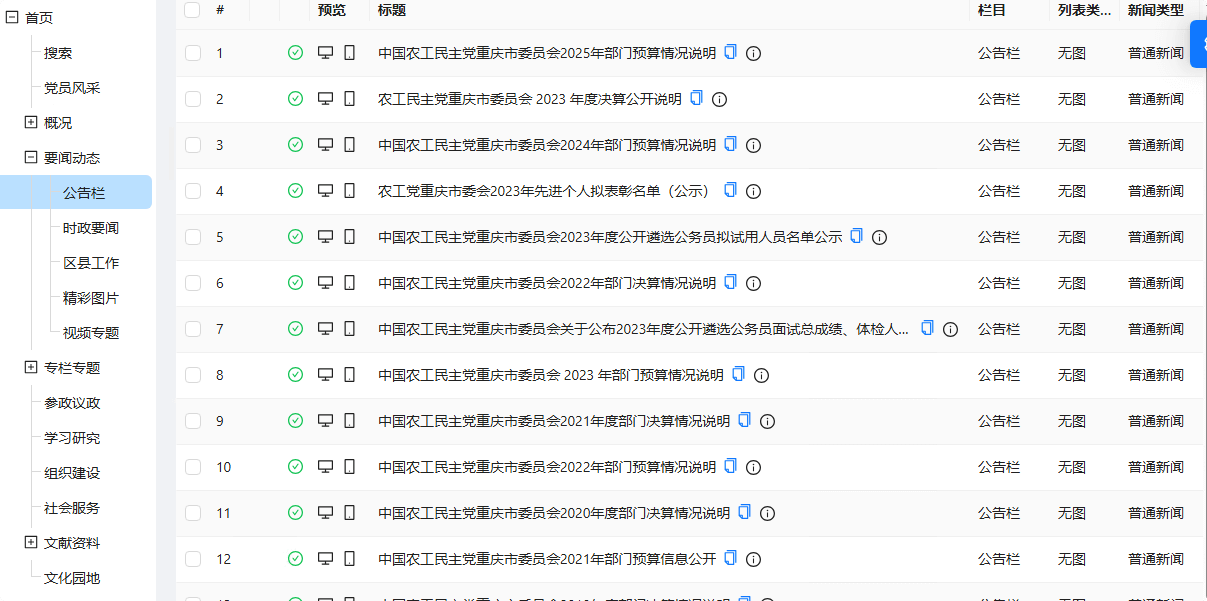Viewport: 1207px width, 601px height.
Task: Tick the select-all checkbox in table header
Action: coord(193,9)
